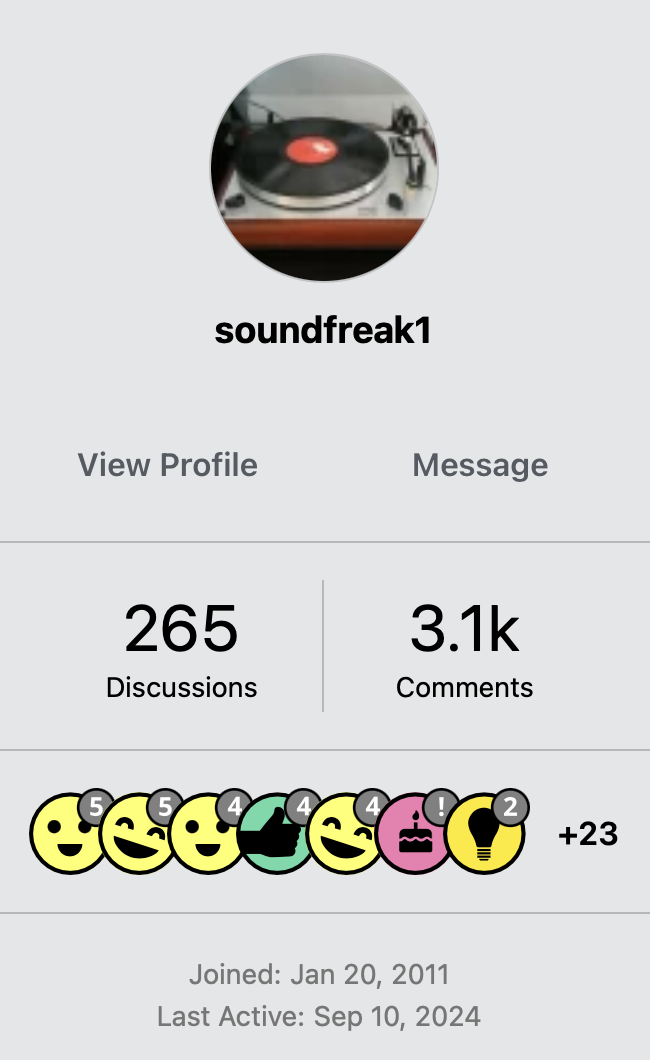Tap the green thumbs-up badge
This screenshot has height=1060, width=650.
[x=273, y=836]
